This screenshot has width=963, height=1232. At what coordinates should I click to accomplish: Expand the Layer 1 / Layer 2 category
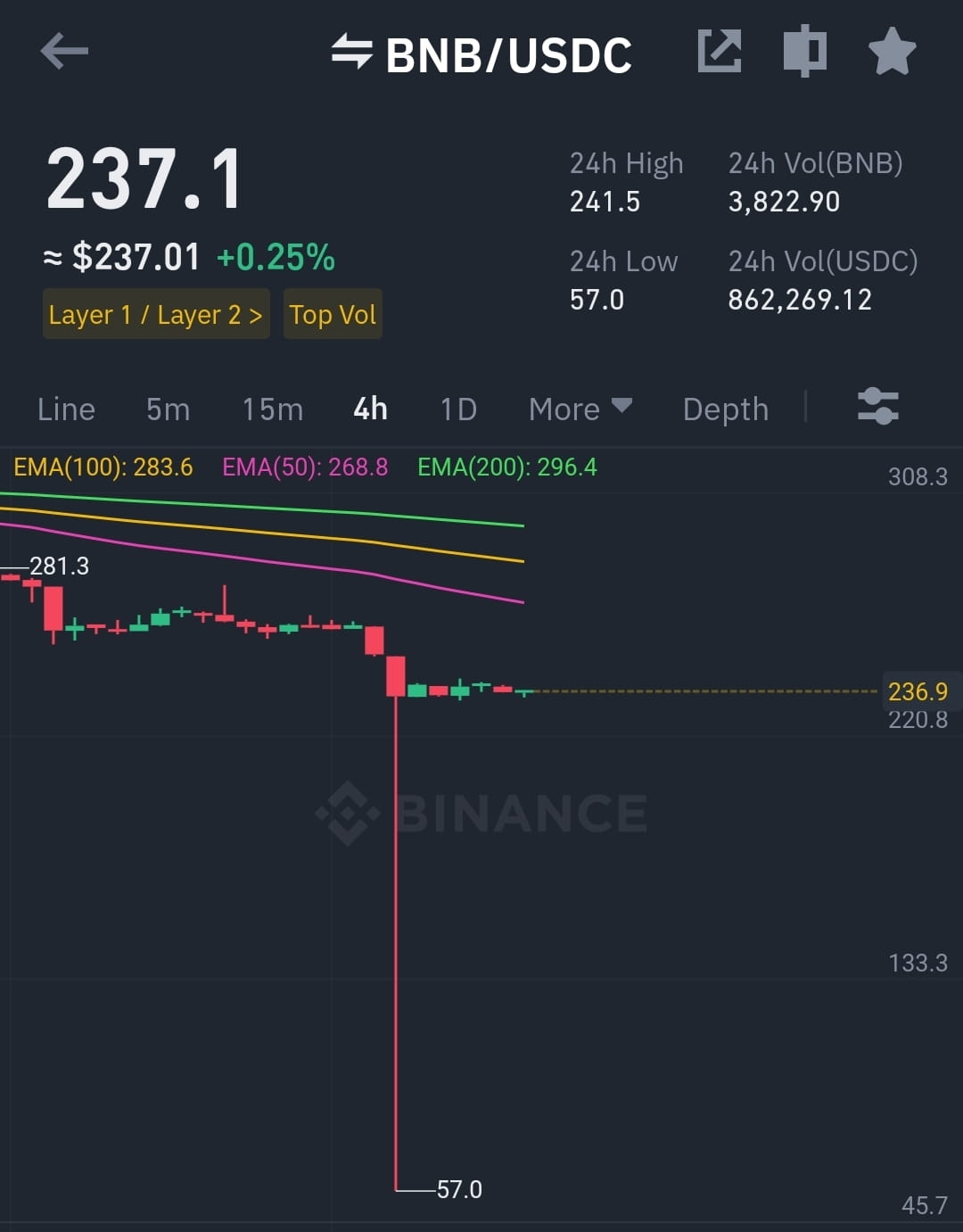click(x=156, y=314)
